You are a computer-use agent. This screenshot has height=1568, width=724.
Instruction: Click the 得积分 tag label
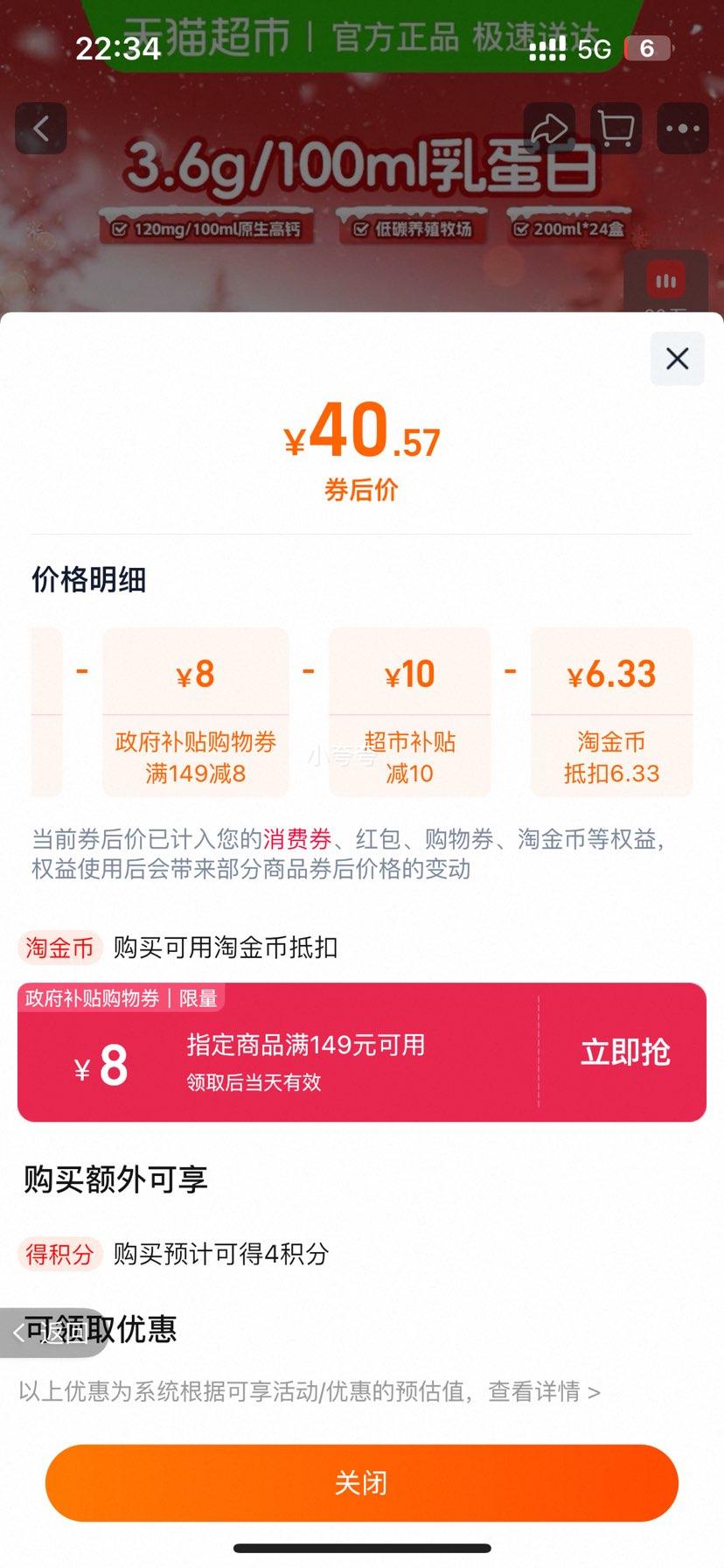pos(60,1255)
